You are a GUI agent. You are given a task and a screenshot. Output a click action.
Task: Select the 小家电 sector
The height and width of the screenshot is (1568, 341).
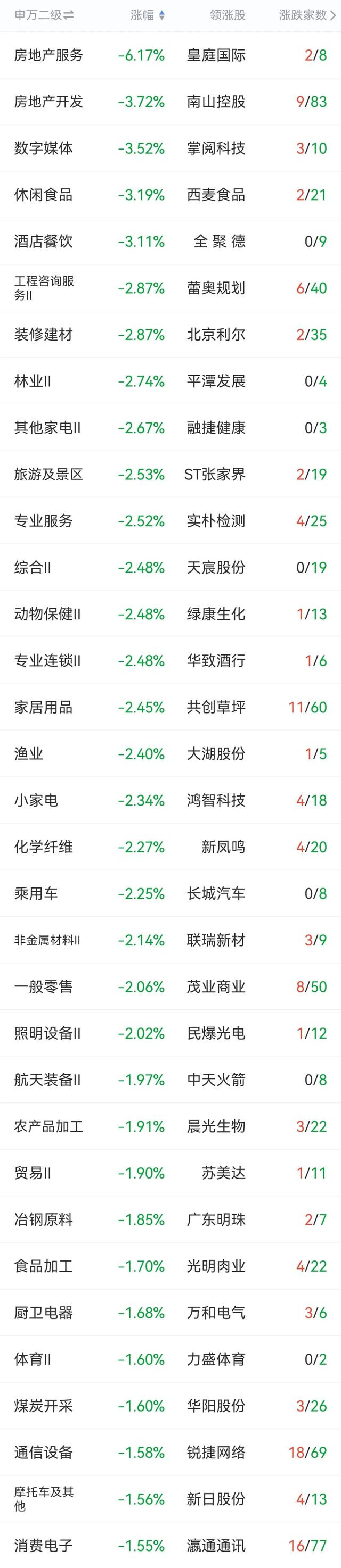170,800
